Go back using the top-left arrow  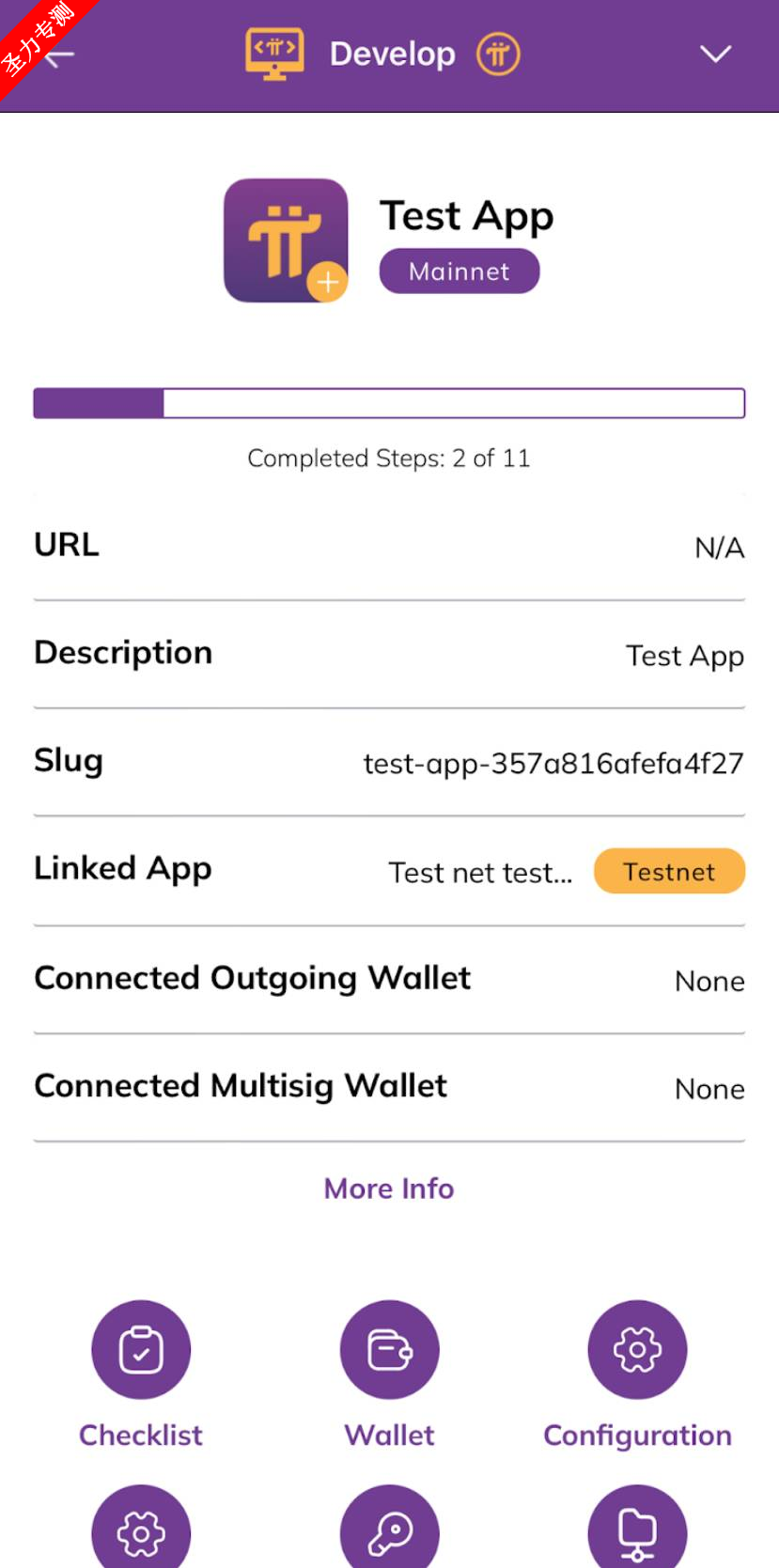[59, 55]
